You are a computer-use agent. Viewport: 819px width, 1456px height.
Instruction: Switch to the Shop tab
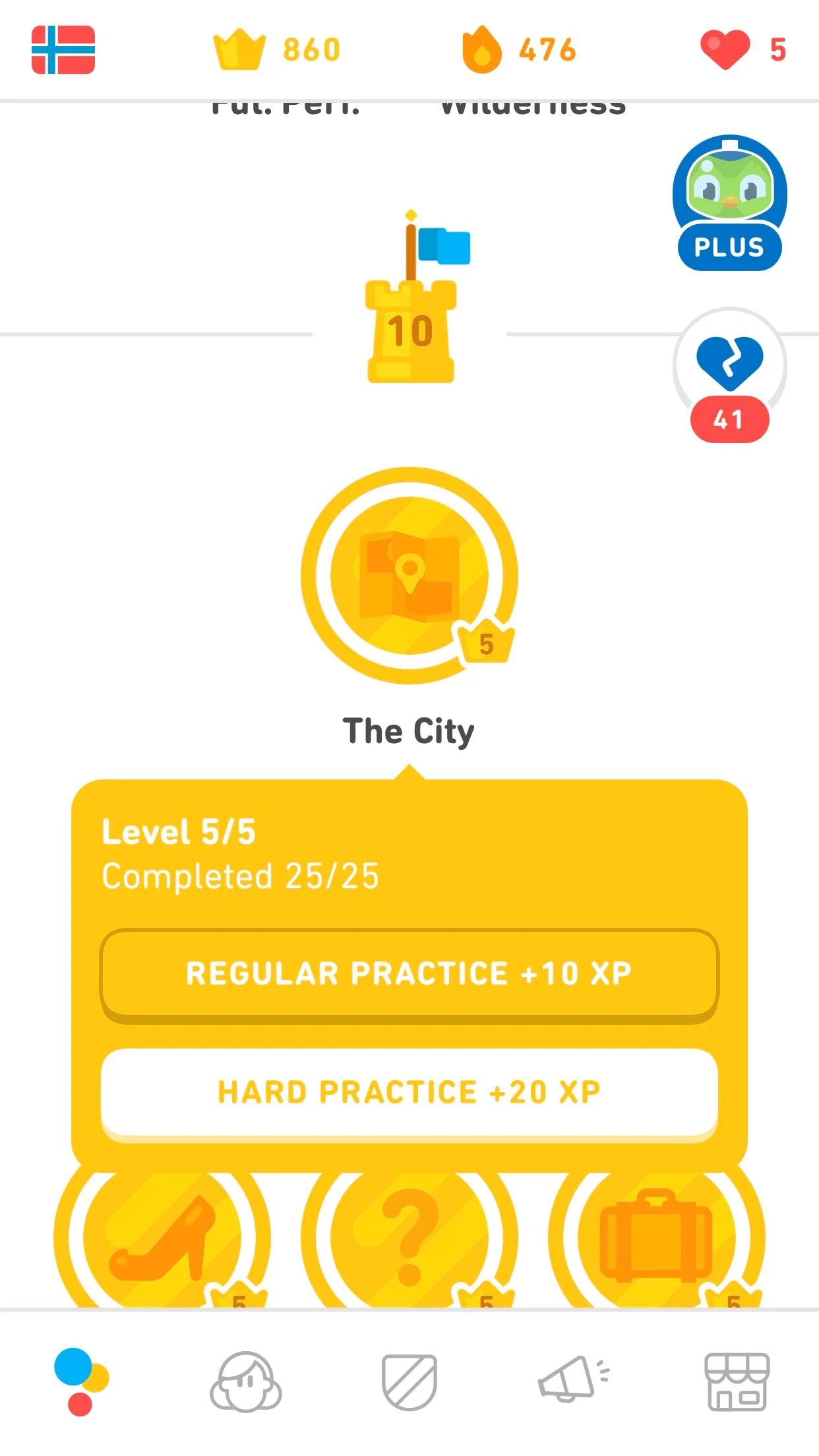(x=737, y=1382)
